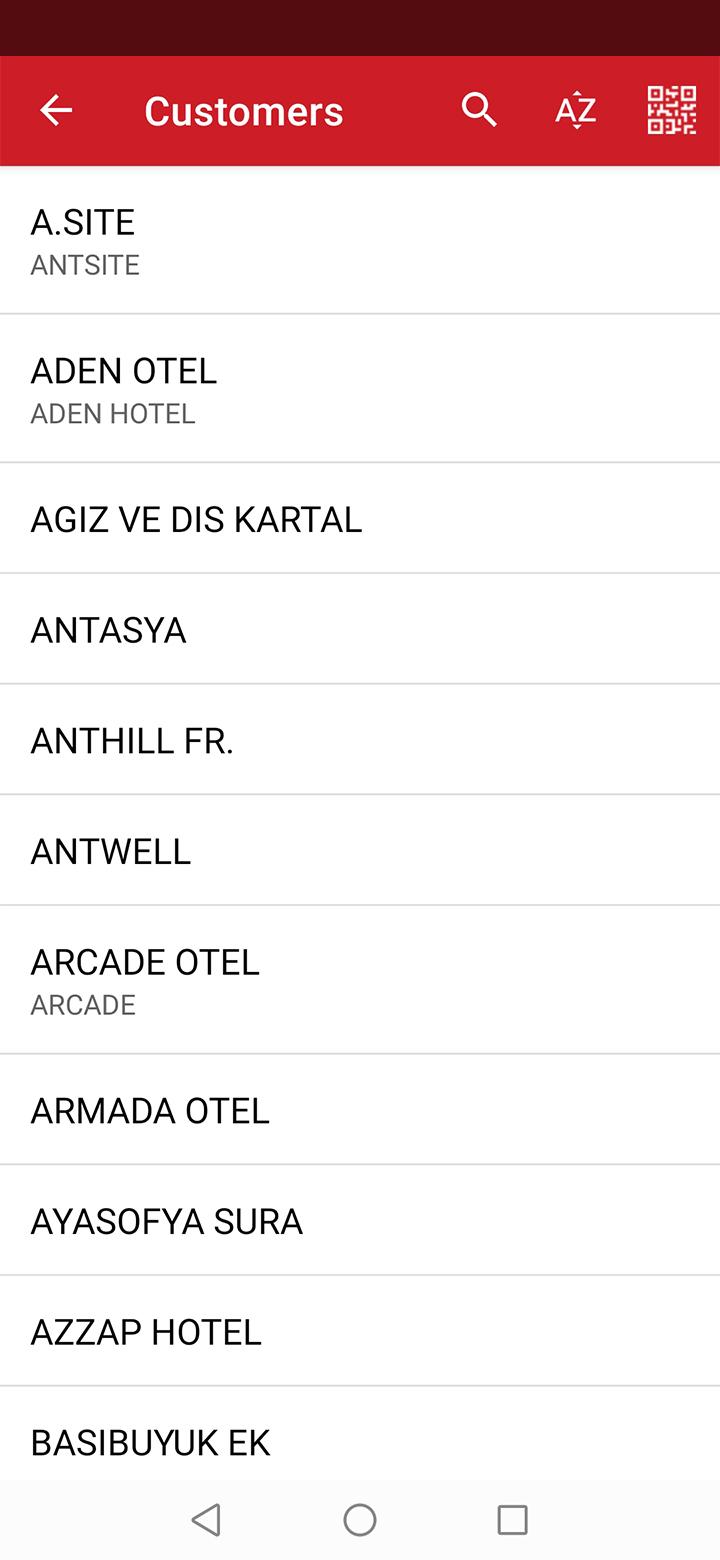
Task: Select ANTWELL from the list
Action: click(360, 851)
